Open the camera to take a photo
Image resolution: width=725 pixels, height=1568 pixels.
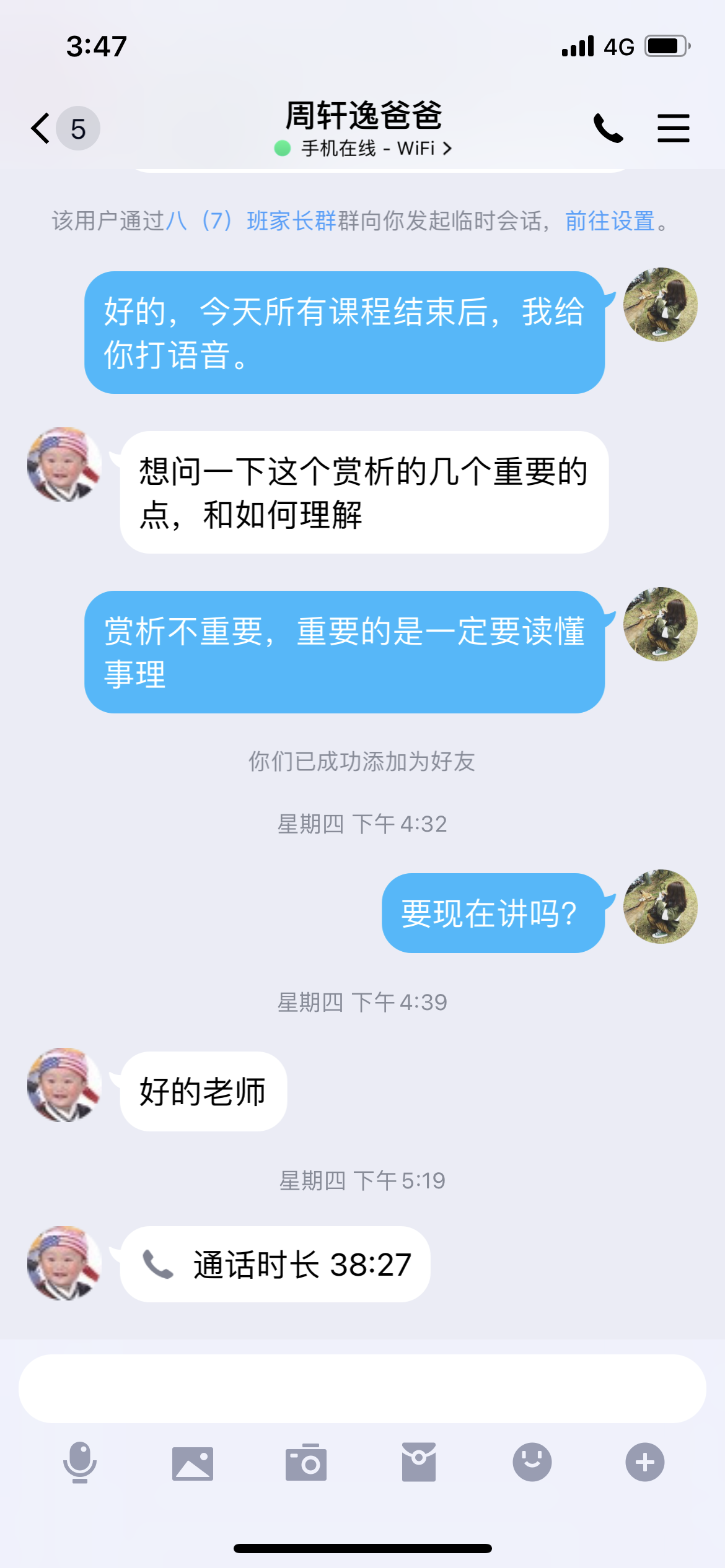coord(306,1463)
